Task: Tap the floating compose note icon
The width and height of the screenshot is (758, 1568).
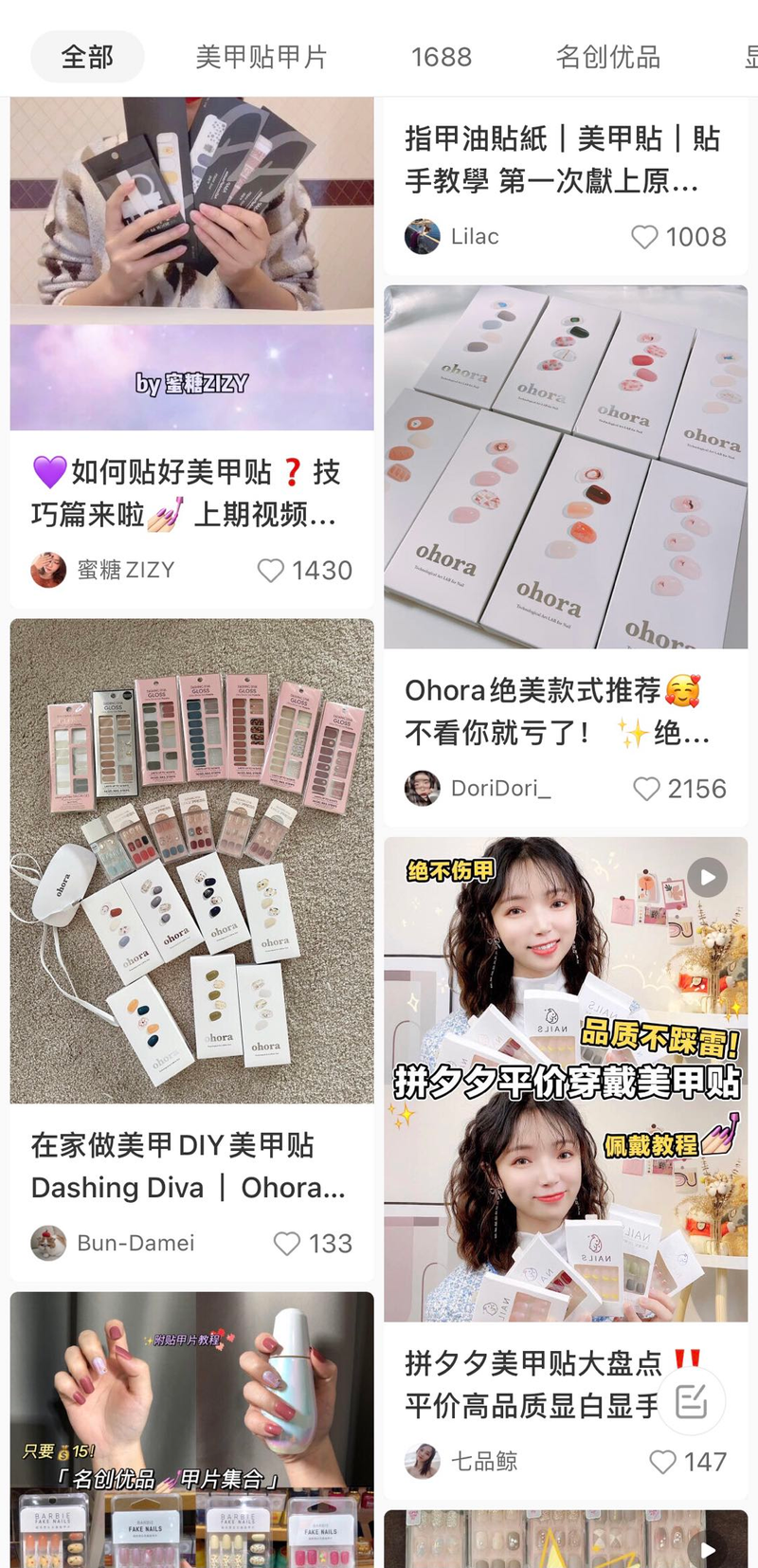Action: coord(691,1400)
